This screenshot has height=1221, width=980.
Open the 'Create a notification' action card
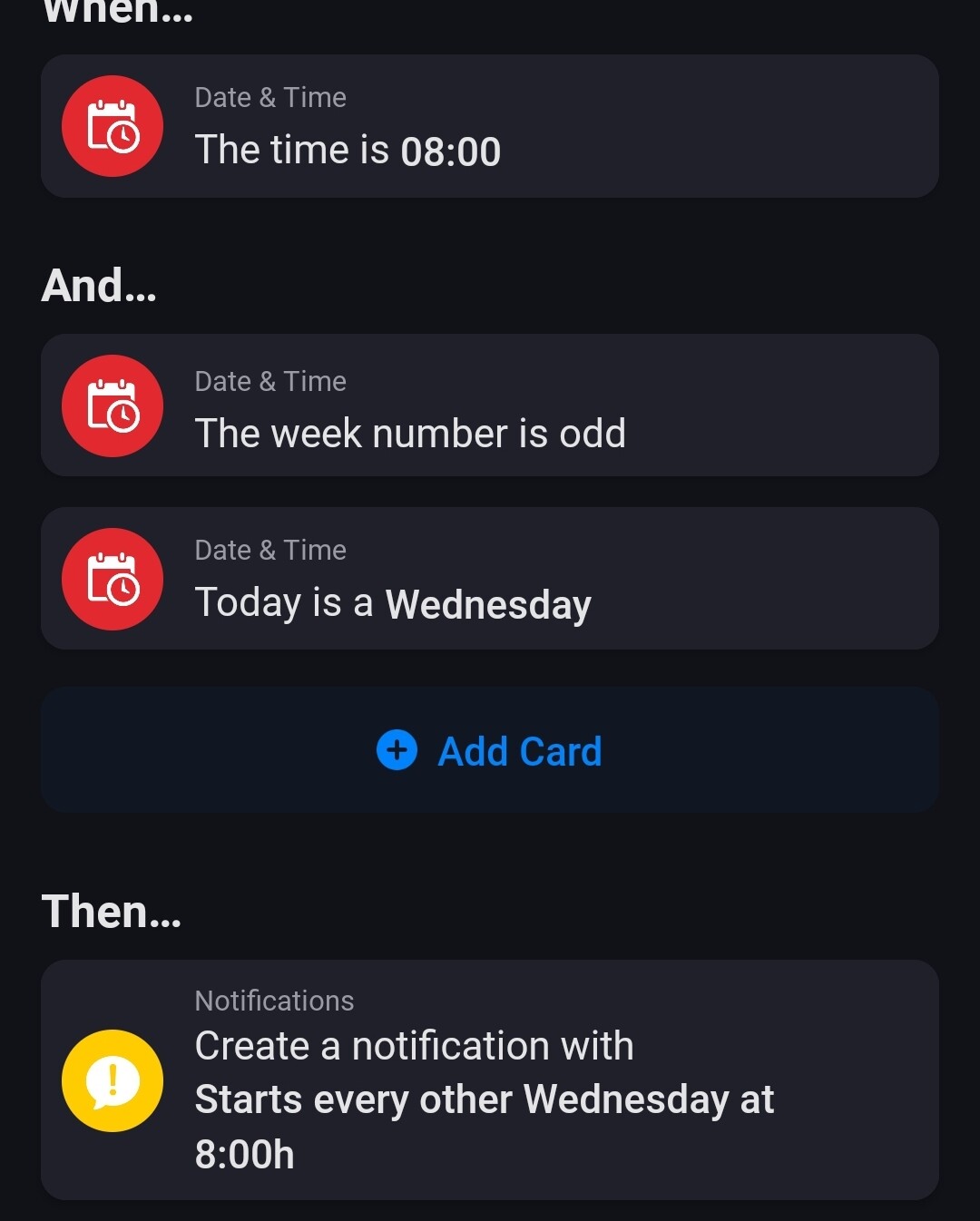click(490, 1079)
